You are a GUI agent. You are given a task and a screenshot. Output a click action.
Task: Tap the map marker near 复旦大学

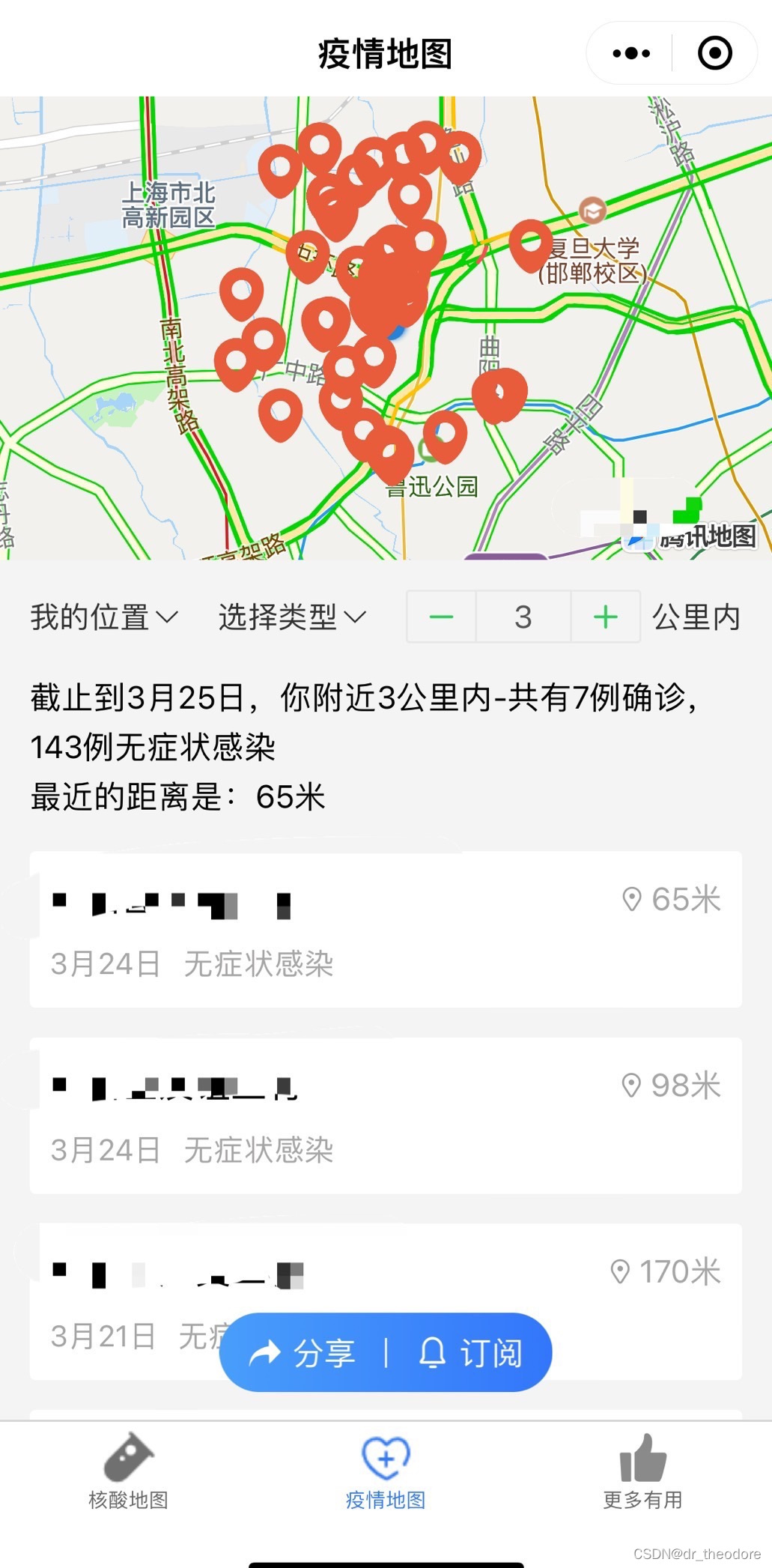click(531, 243)
